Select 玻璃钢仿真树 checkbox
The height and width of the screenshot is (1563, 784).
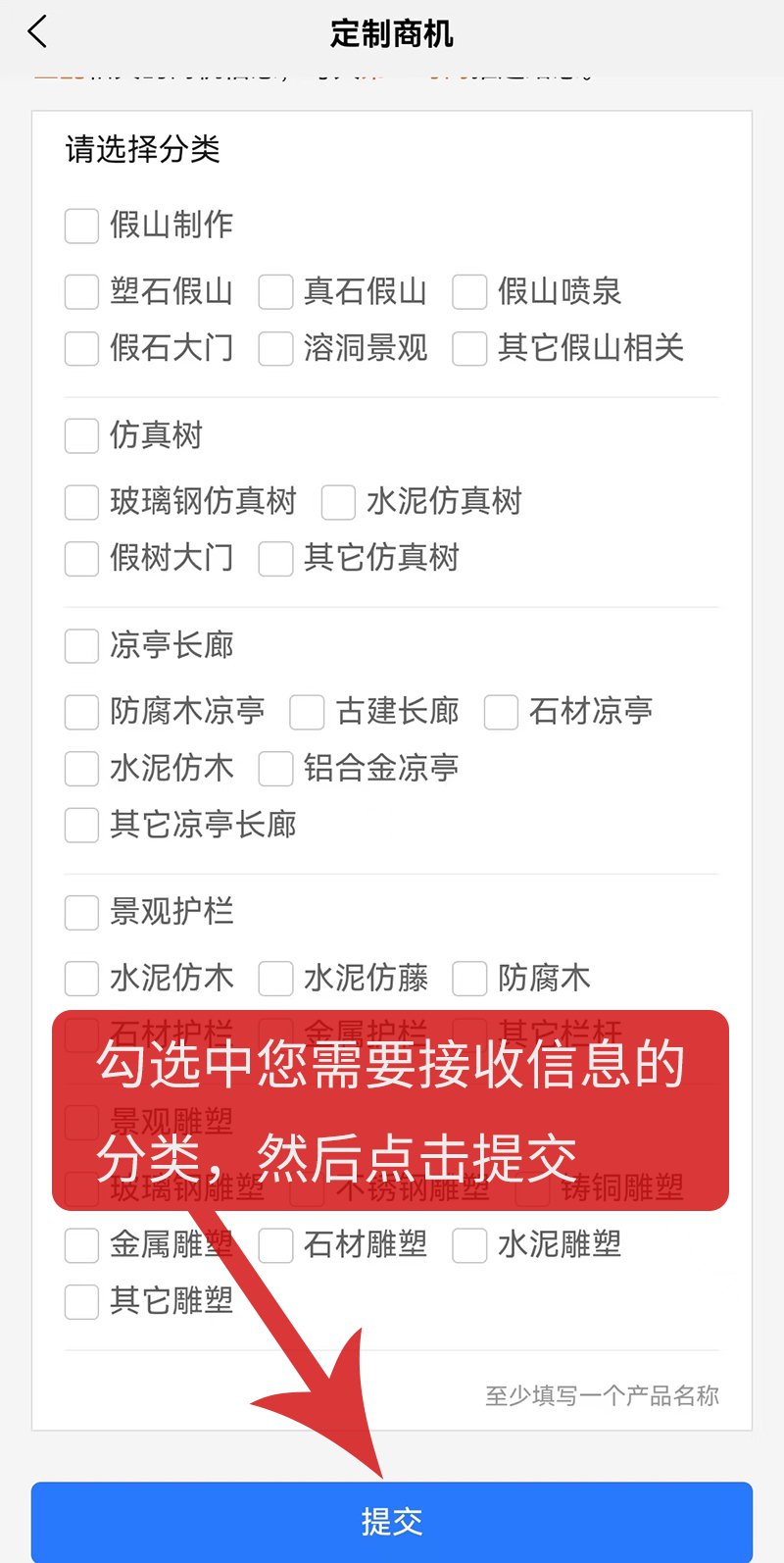[81, 502]
